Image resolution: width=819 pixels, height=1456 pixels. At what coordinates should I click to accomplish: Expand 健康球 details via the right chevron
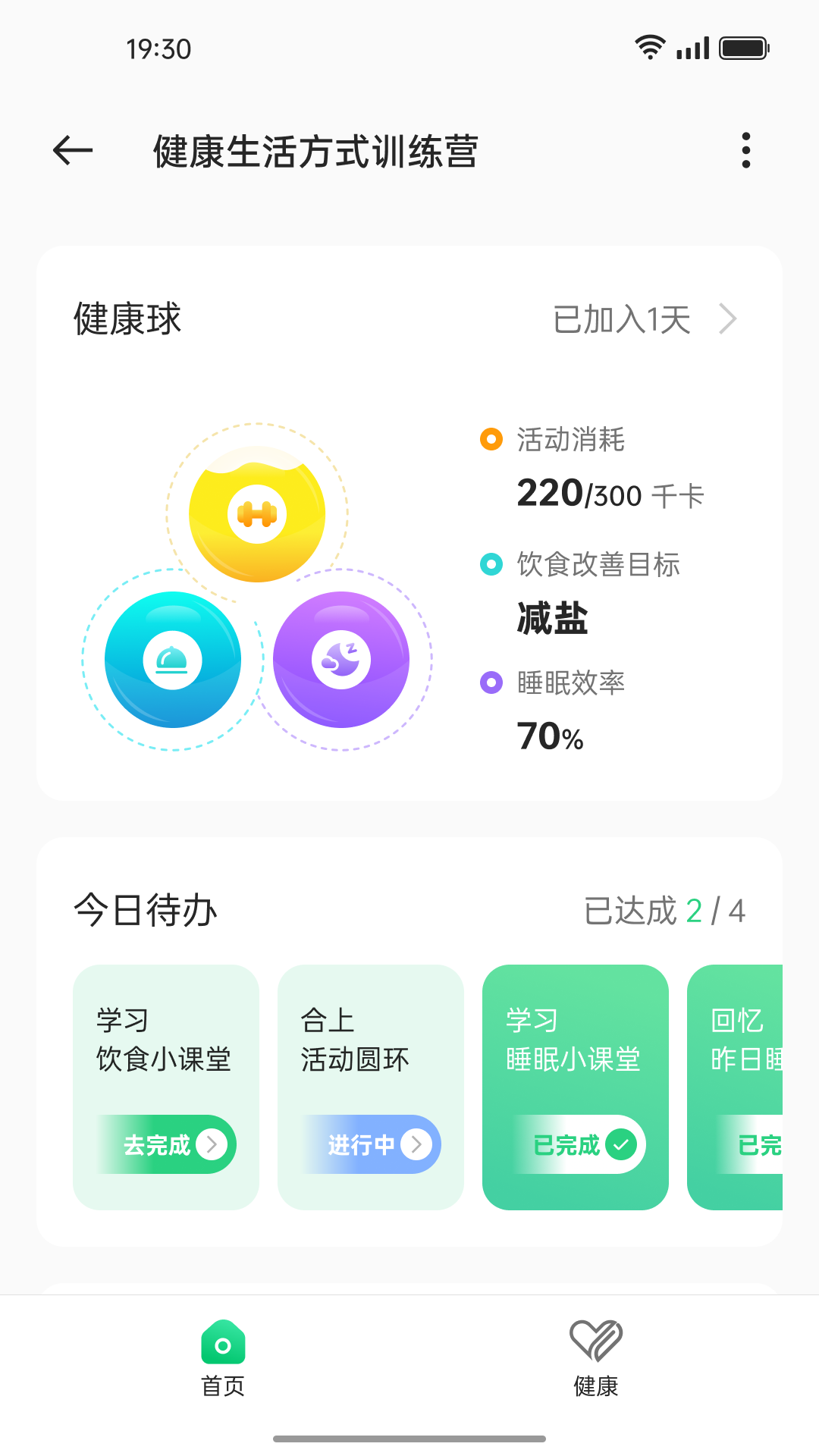(729, 318)
